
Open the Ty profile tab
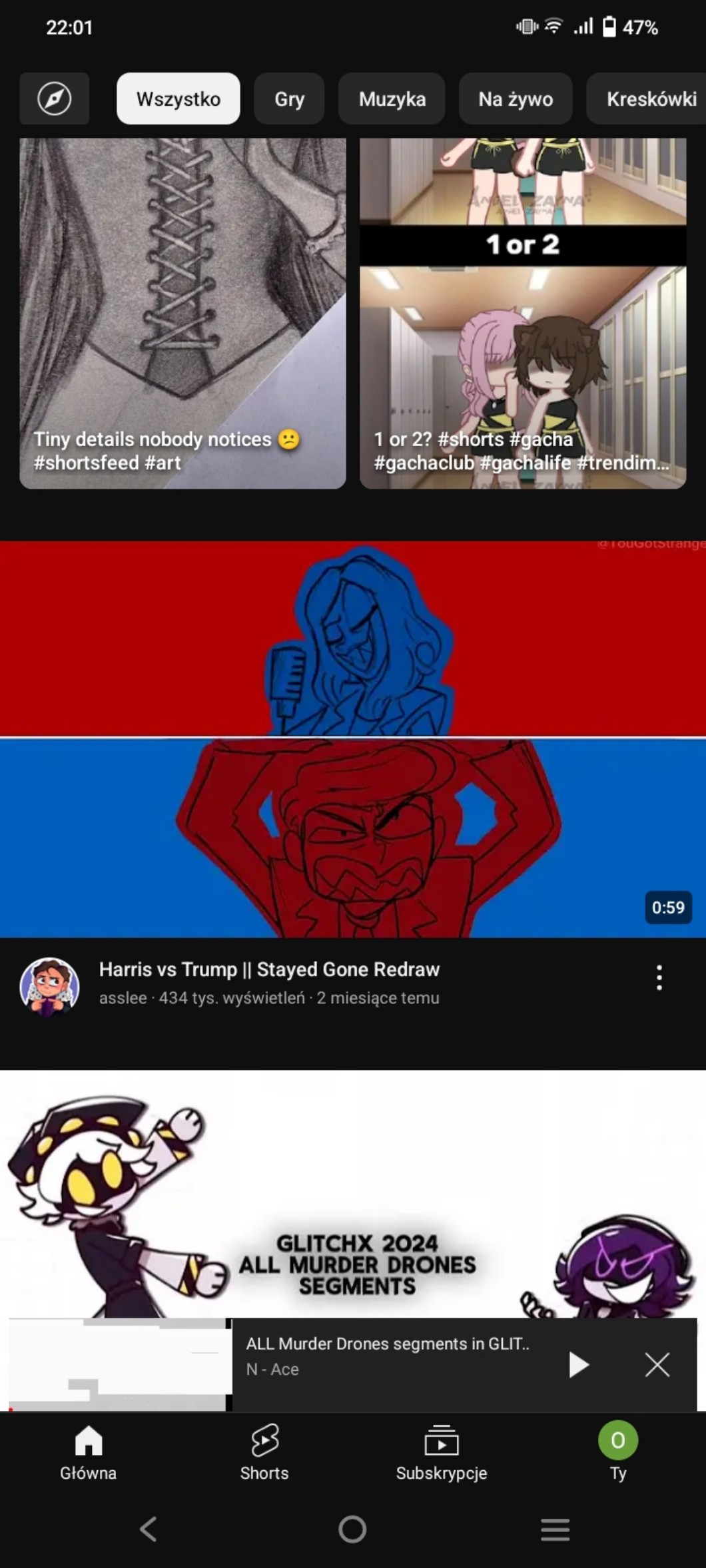pos(618,1453)
